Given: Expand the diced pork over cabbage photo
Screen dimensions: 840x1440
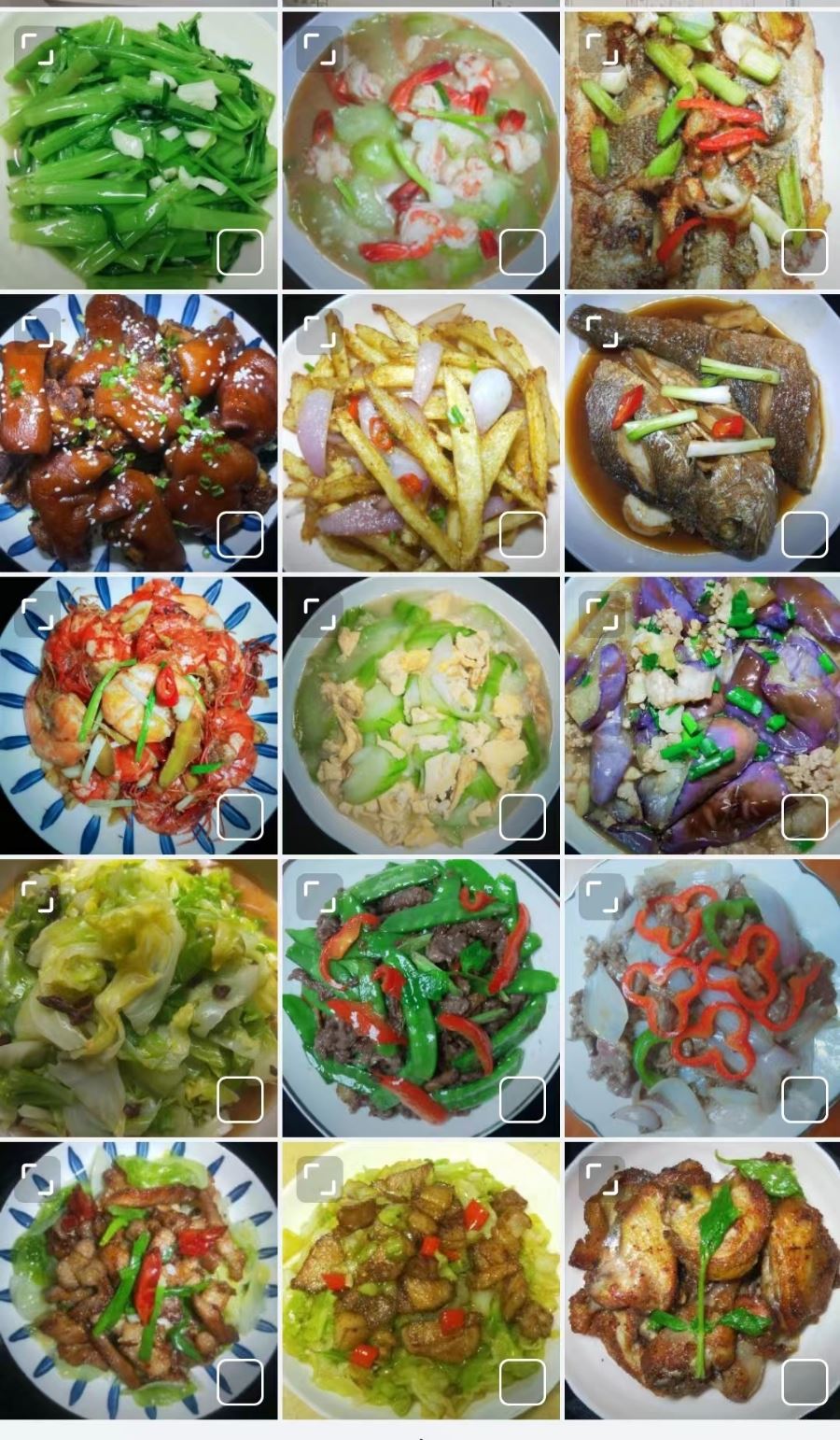Looking at the screenshot, I should [319, 1179].
